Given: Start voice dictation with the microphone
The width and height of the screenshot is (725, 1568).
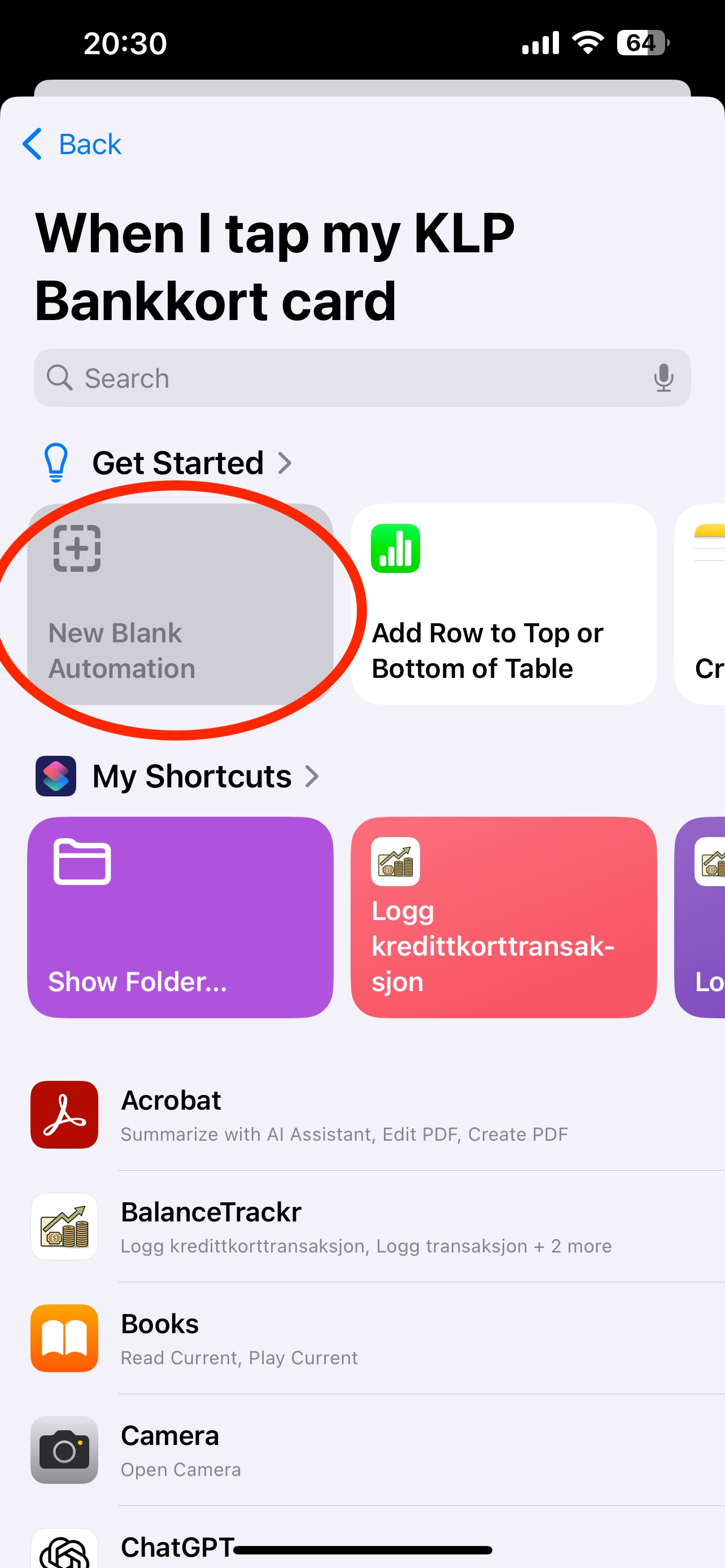Looking at the screenshot, I should (663, 378).
